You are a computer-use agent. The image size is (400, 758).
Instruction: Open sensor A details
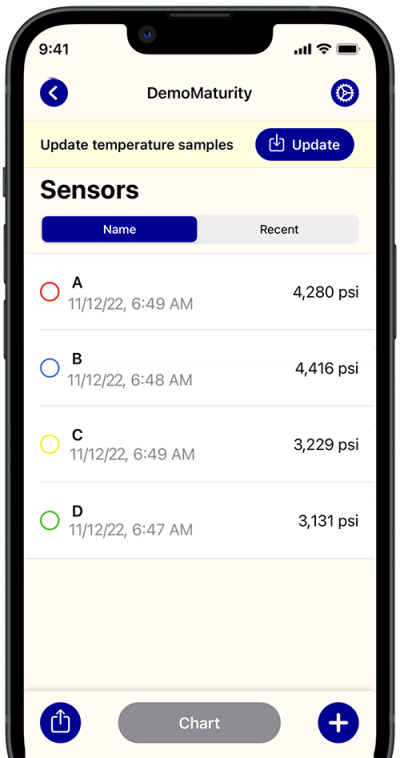tap(200, 292)
